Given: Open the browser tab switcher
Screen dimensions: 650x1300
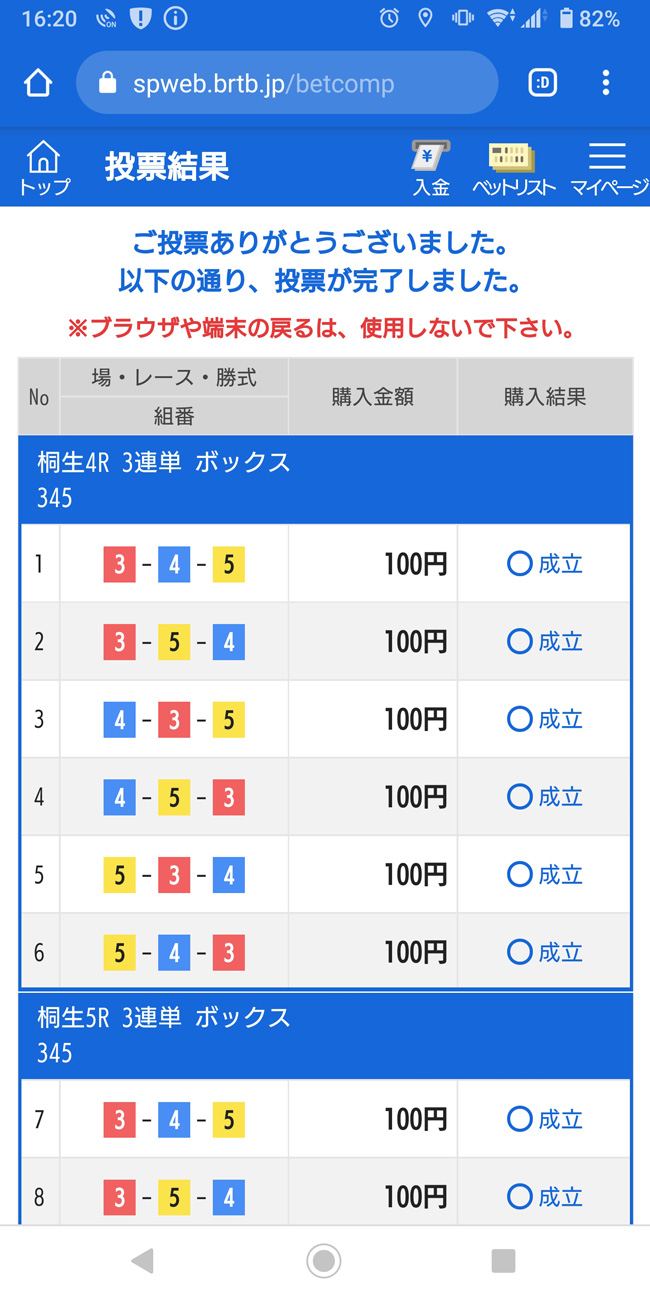Looking at the screenshot, I should tap(542, 83).
